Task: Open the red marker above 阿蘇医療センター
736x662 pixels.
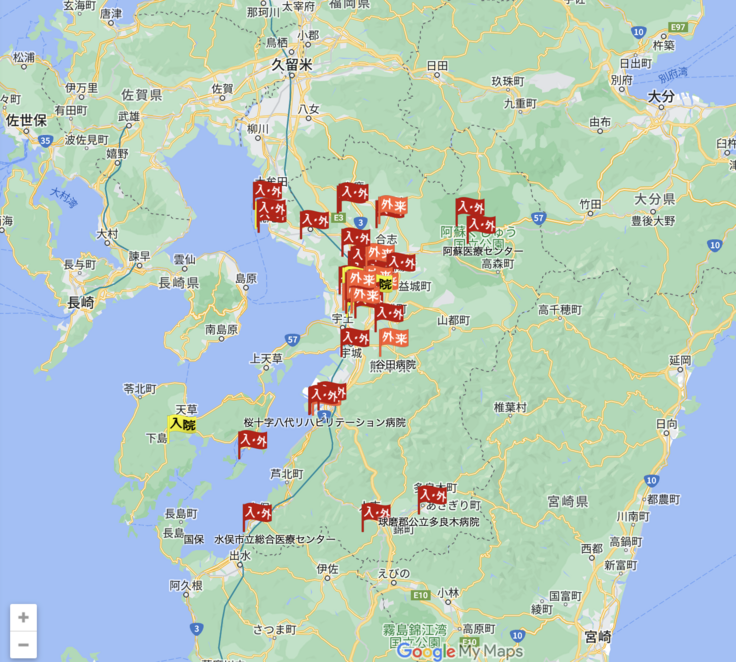Action: coord(481,226)
